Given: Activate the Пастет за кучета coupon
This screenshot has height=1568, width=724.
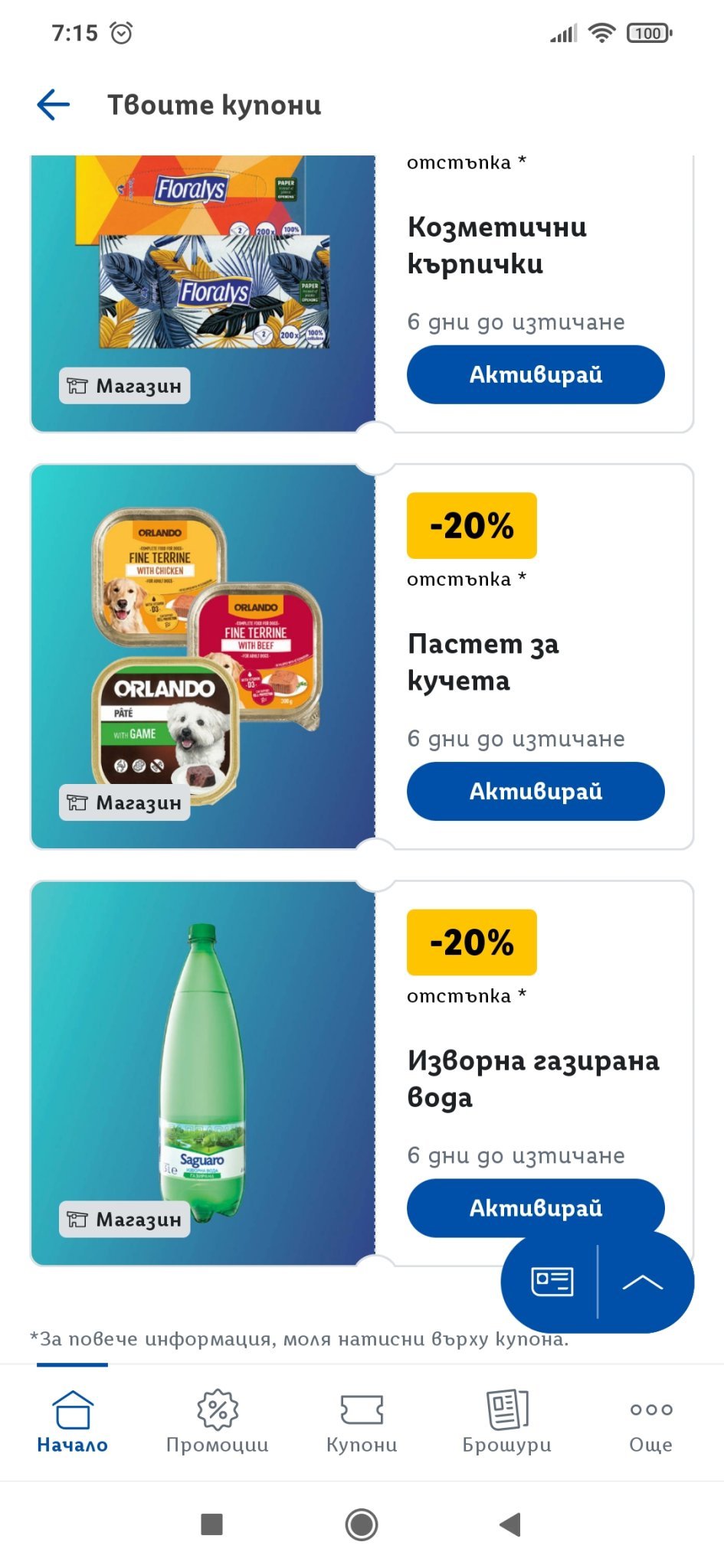Looking at the screenshot, I should click(x=536, y=791).
